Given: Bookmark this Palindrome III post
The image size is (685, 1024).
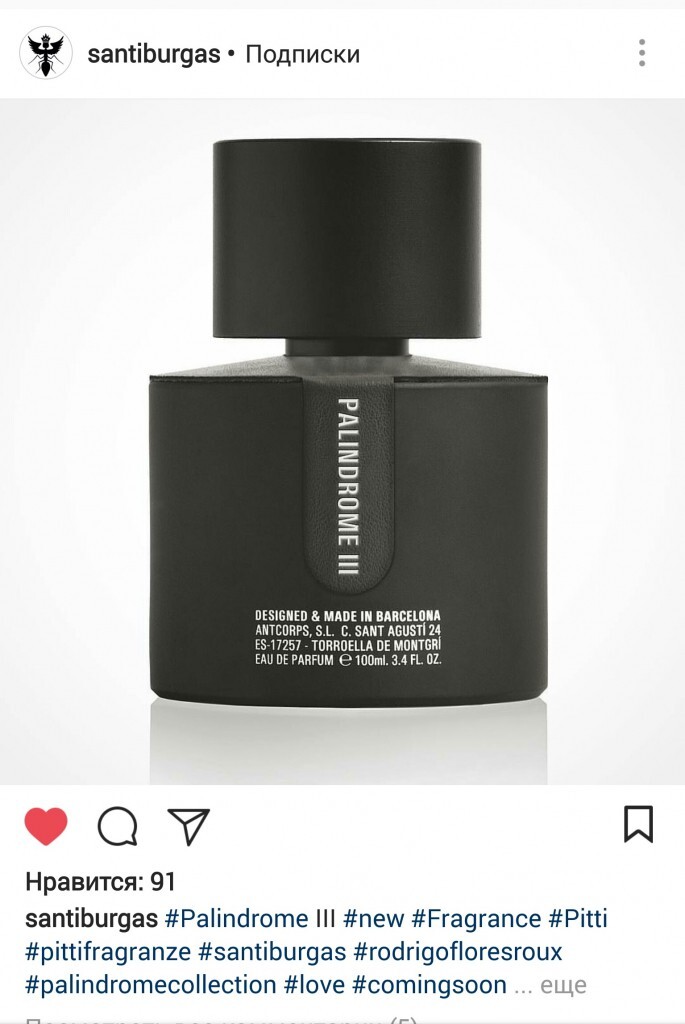Looking at the screenshot, I should pos(638,825).
